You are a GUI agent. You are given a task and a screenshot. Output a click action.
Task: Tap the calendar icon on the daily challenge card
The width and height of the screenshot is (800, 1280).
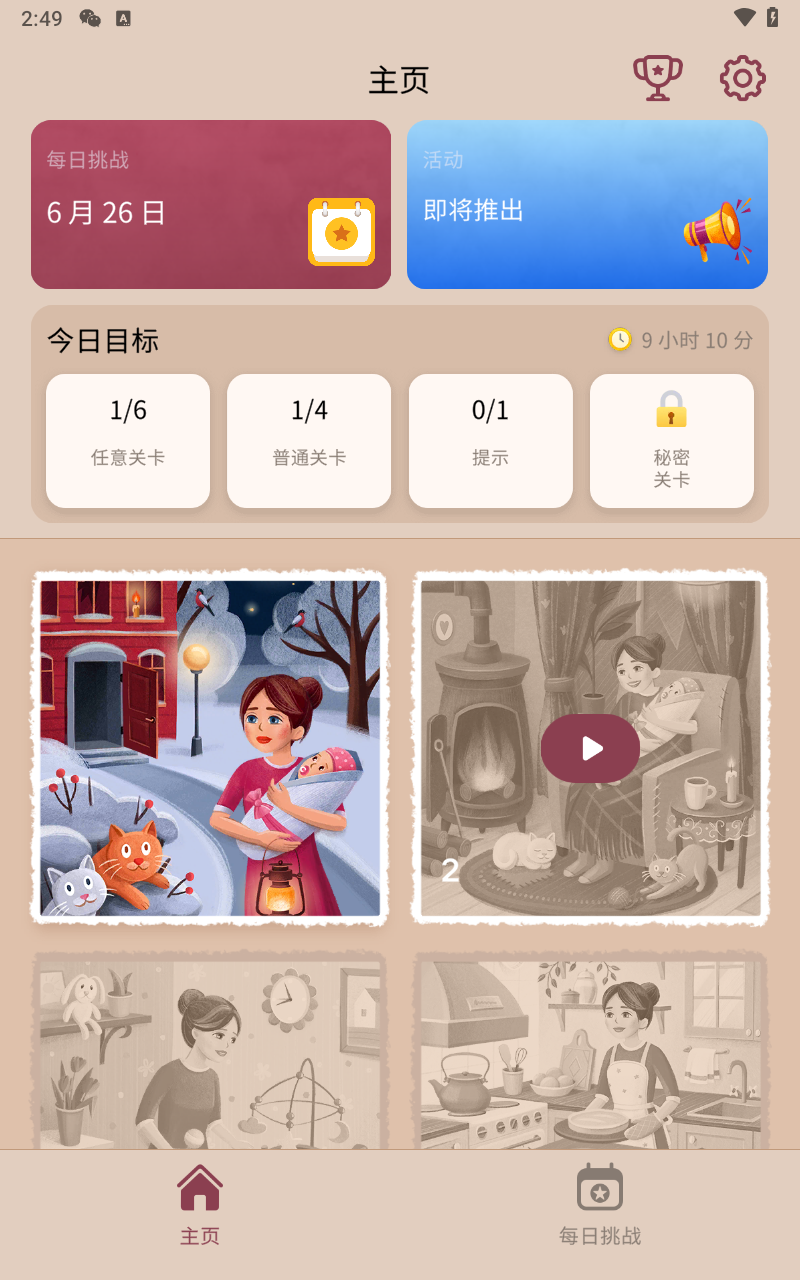click(343, 233)
